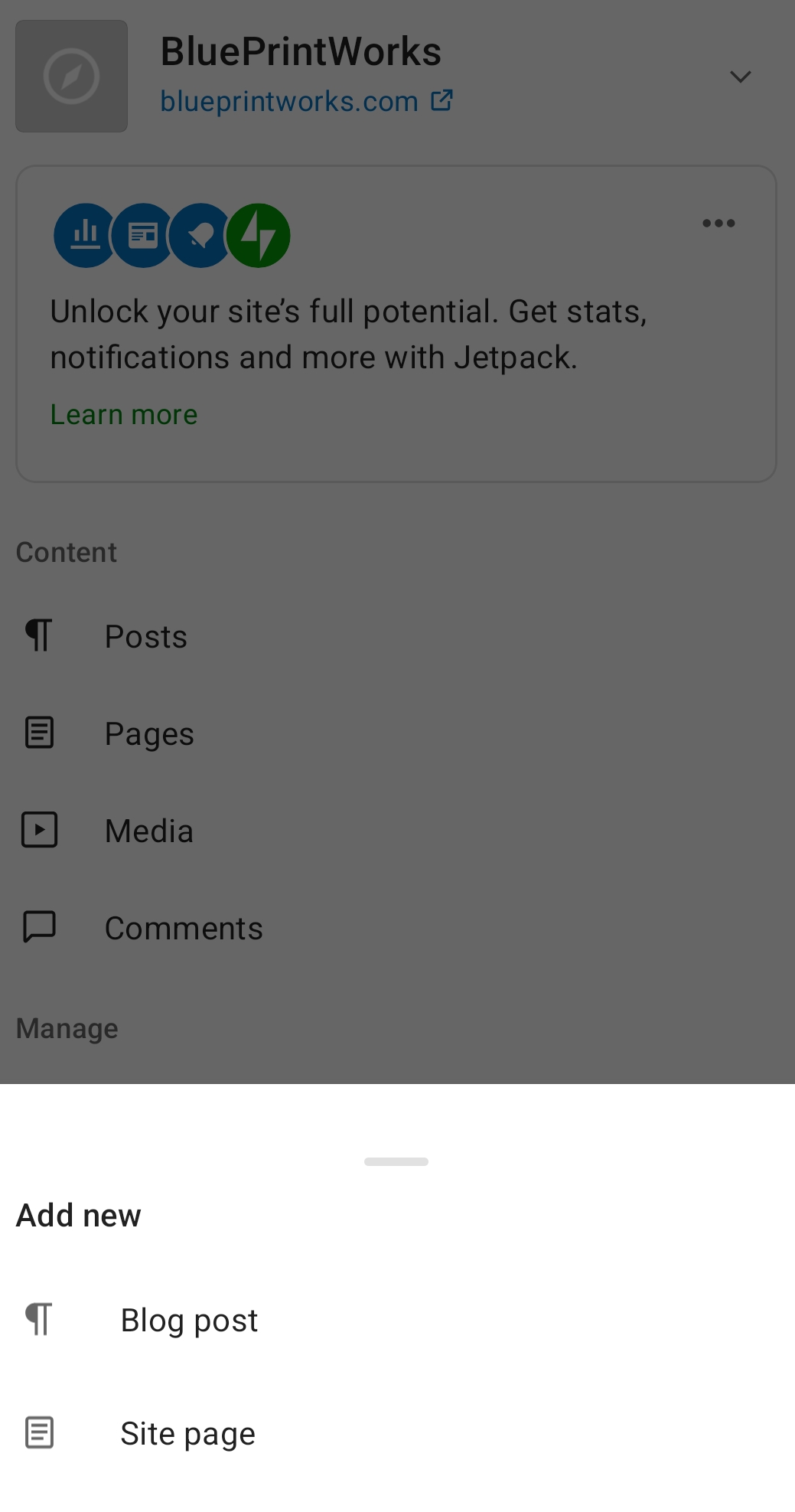The height and width of the screenshot is (1512, 795).
Task: Expand the site switcher chevron
Action: [740, 77]
